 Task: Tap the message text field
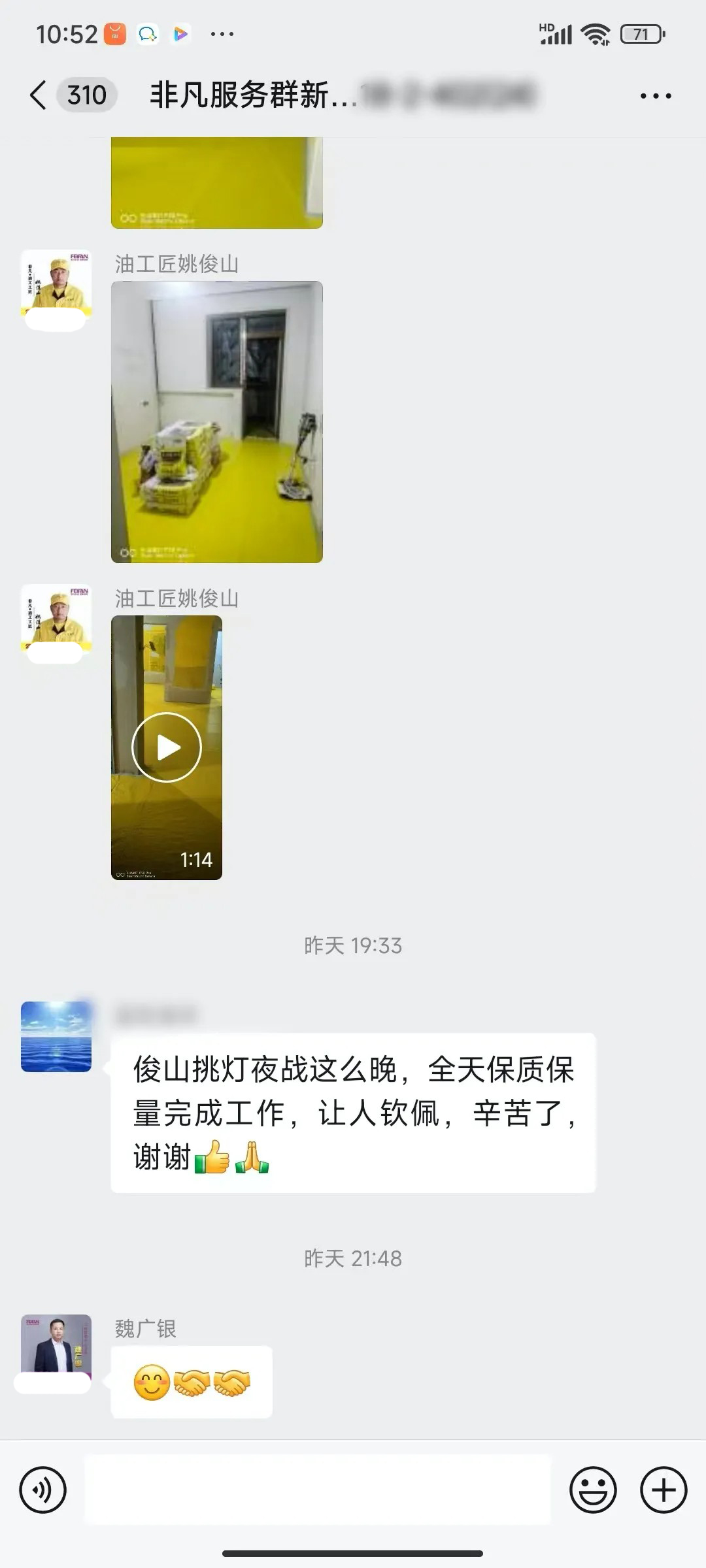tap(318, 1490)
